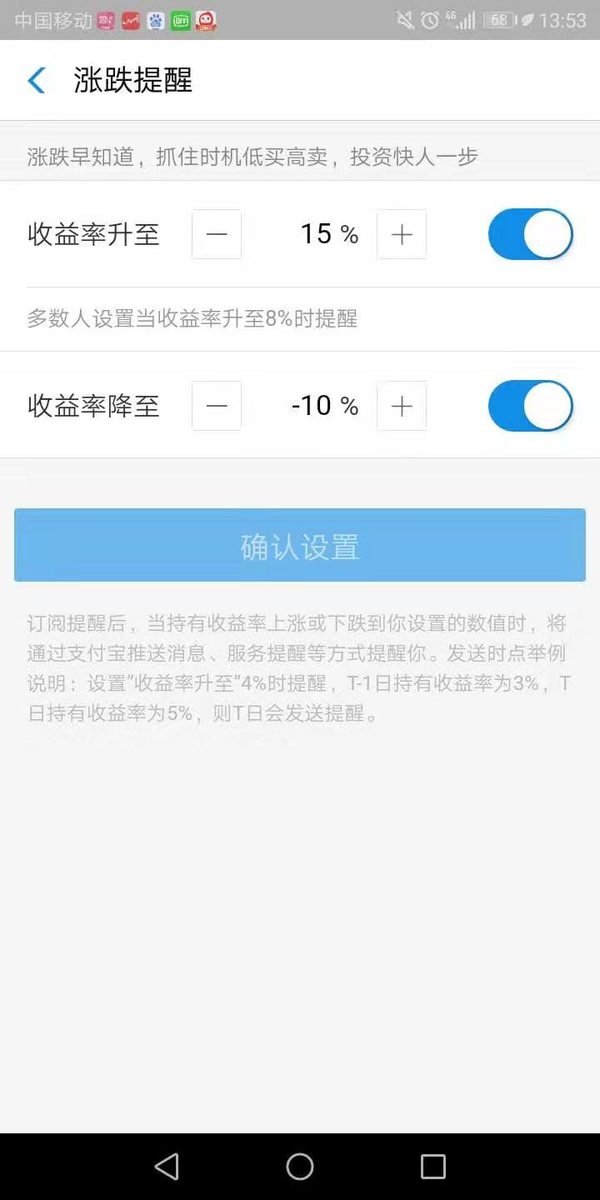Image resolution: width=600 pixels, height=1200 pixels.
Task: Tap plus beside 收益率降至 value
Action: (x=402, y=406)
